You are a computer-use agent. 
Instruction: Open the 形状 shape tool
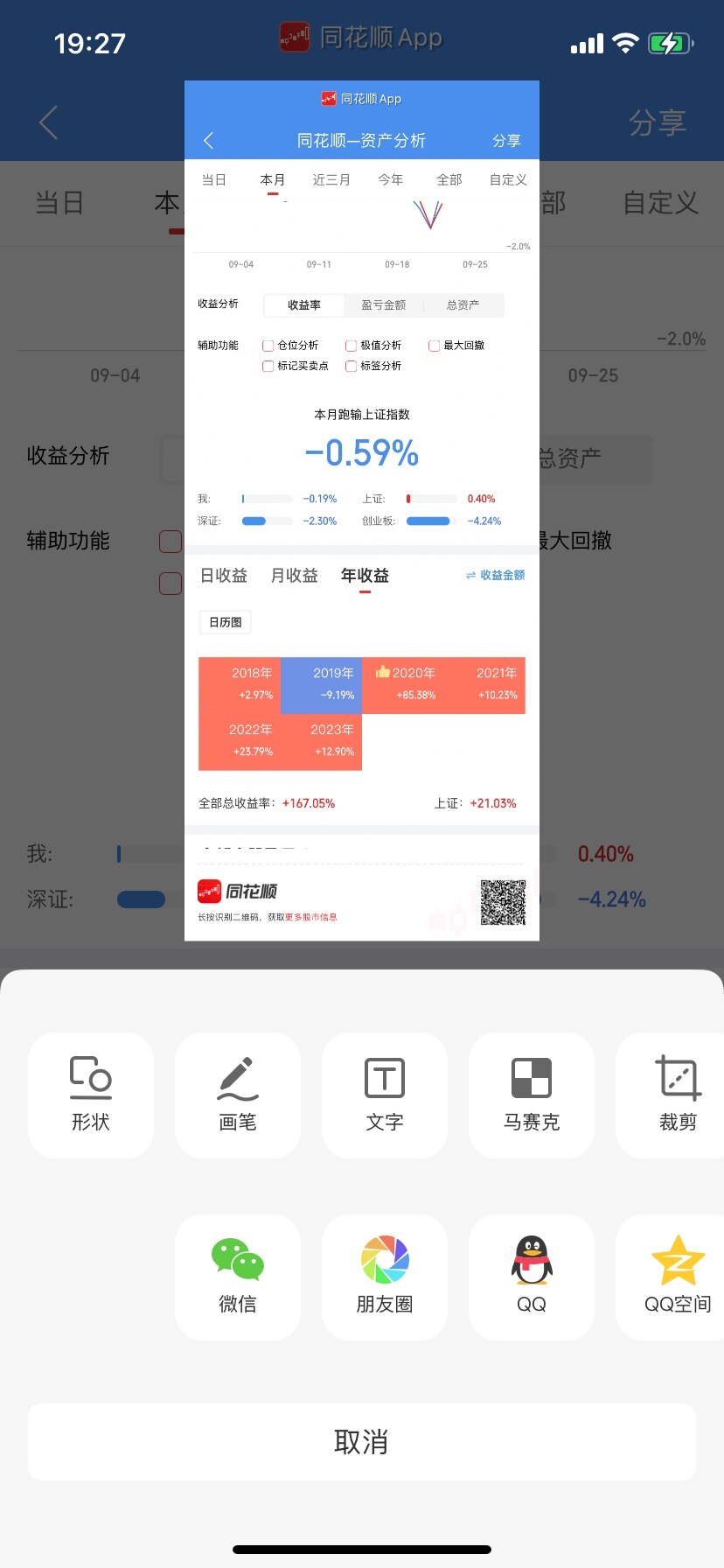coord(91,1094)
